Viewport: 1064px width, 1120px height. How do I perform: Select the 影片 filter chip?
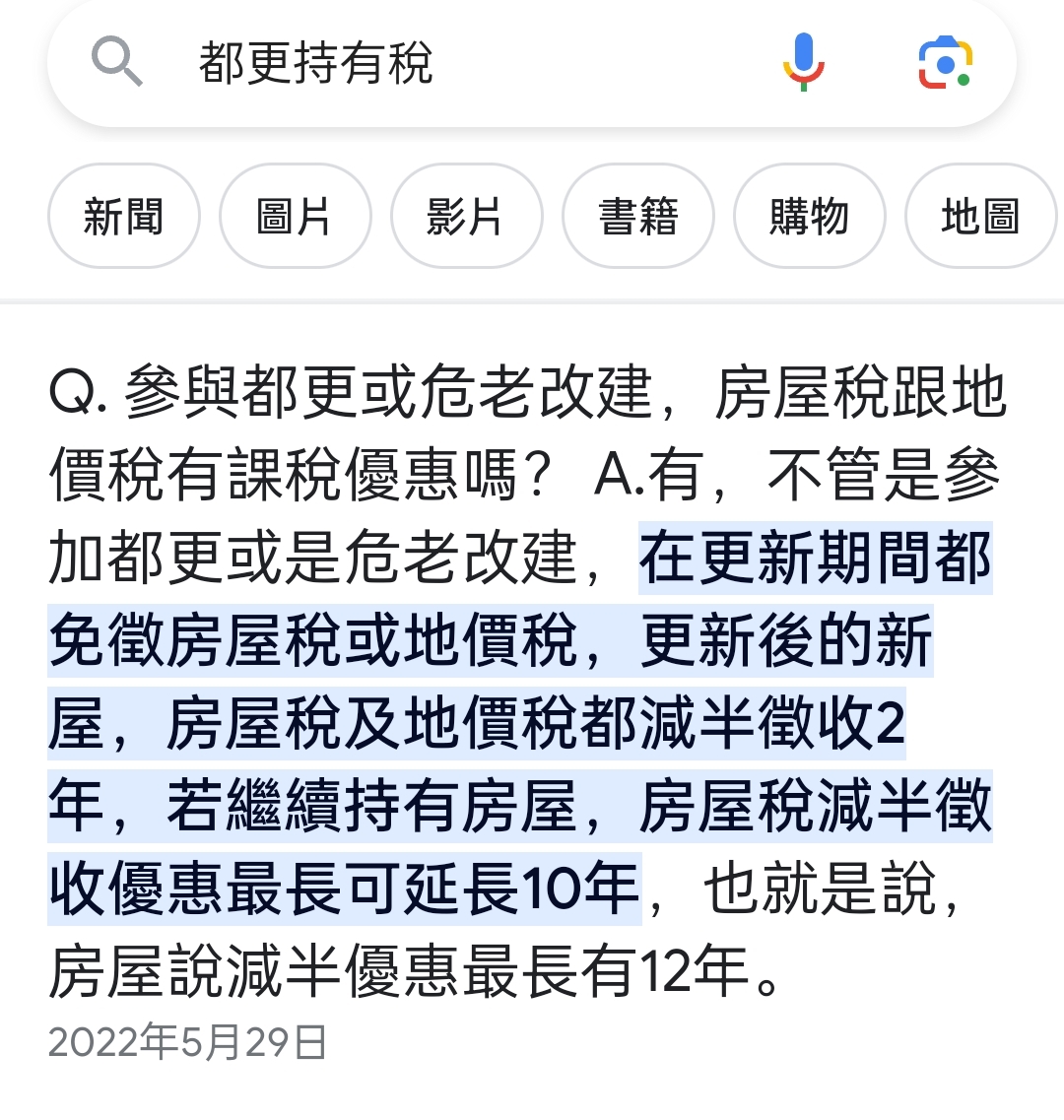(x=466, y=217)
